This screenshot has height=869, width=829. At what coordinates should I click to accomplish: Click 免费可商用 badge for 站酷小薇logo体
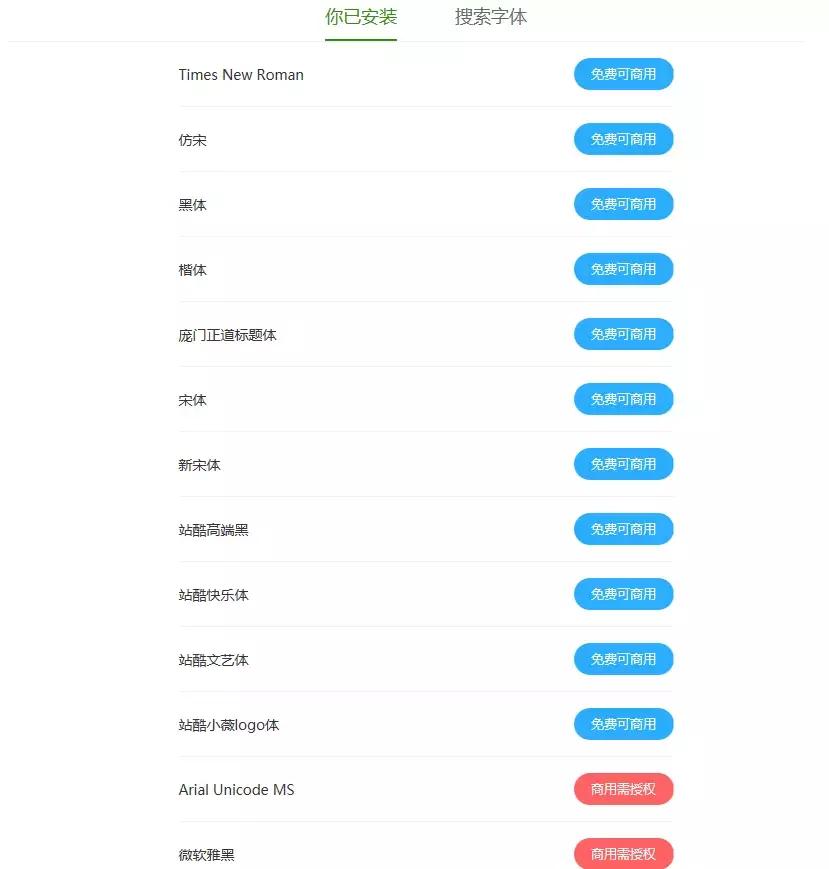click(623, 724)
